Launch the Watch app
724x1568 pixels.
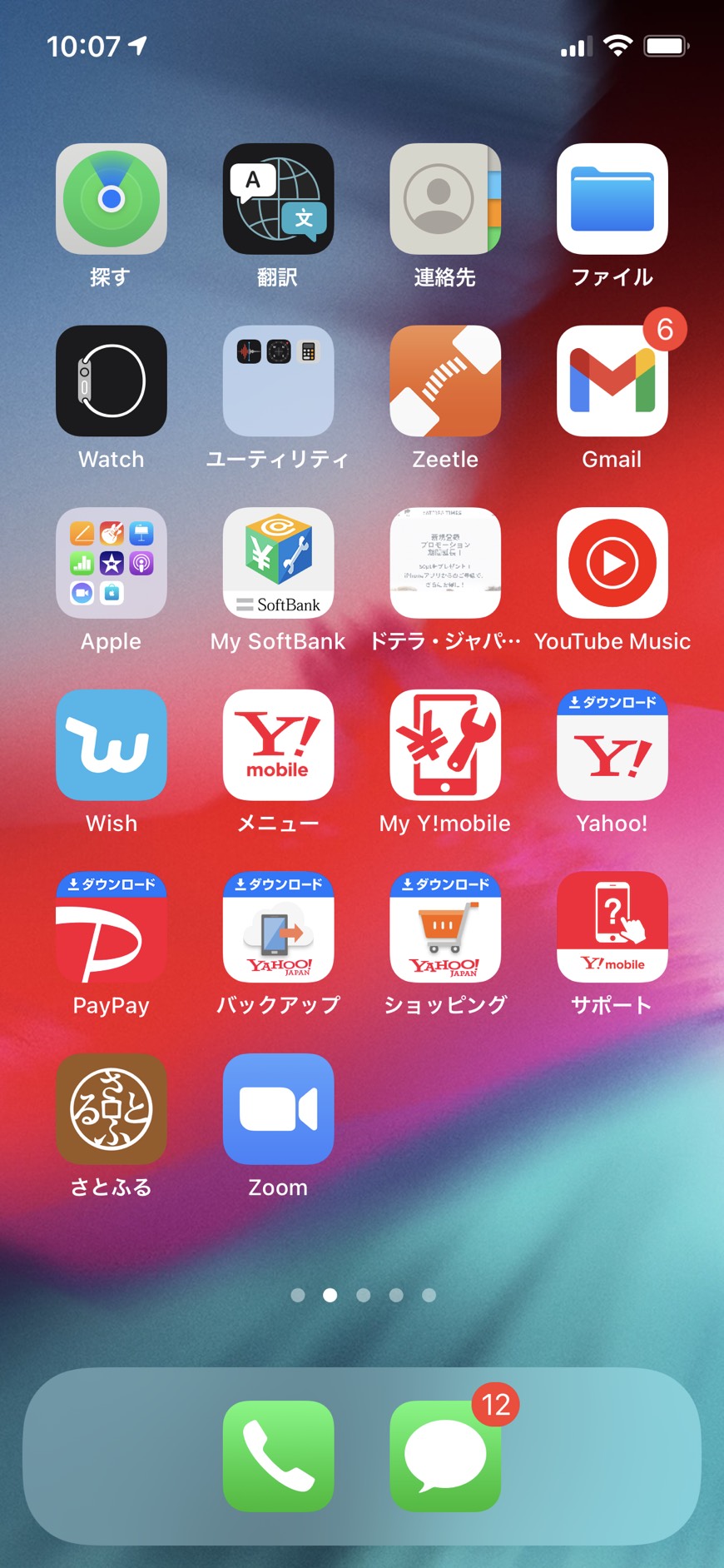click(112, 381)
